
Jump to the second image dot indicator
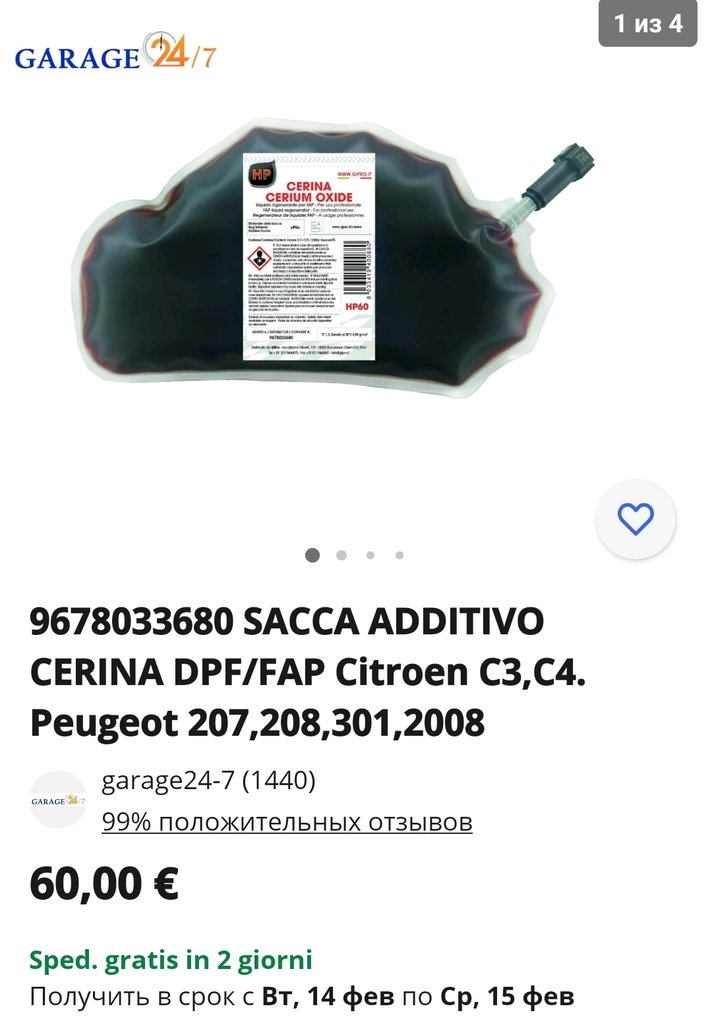(342, 555)
